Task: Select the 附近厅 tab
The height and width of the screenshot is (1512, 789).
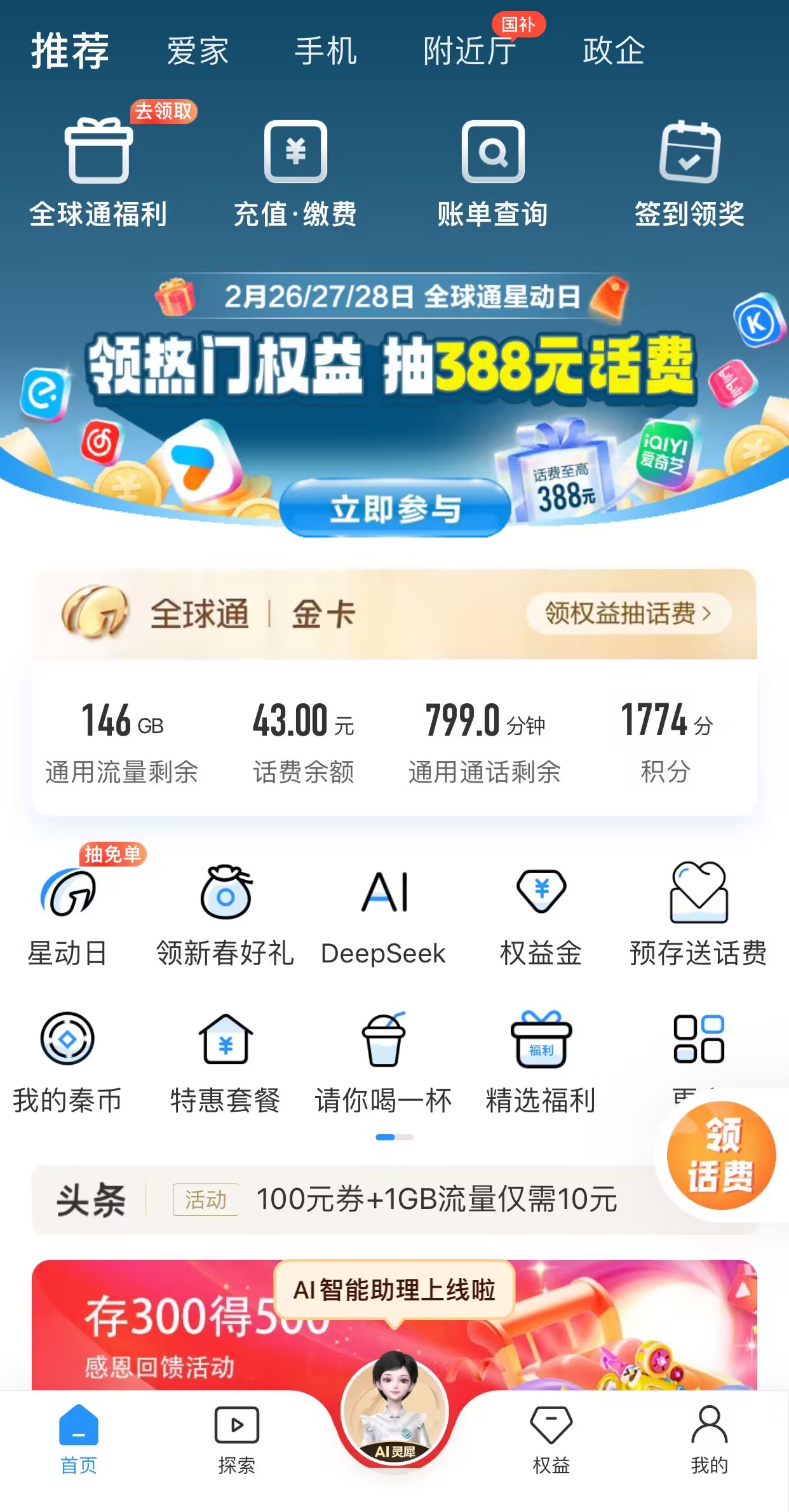Action: click(x=470, y=51)
